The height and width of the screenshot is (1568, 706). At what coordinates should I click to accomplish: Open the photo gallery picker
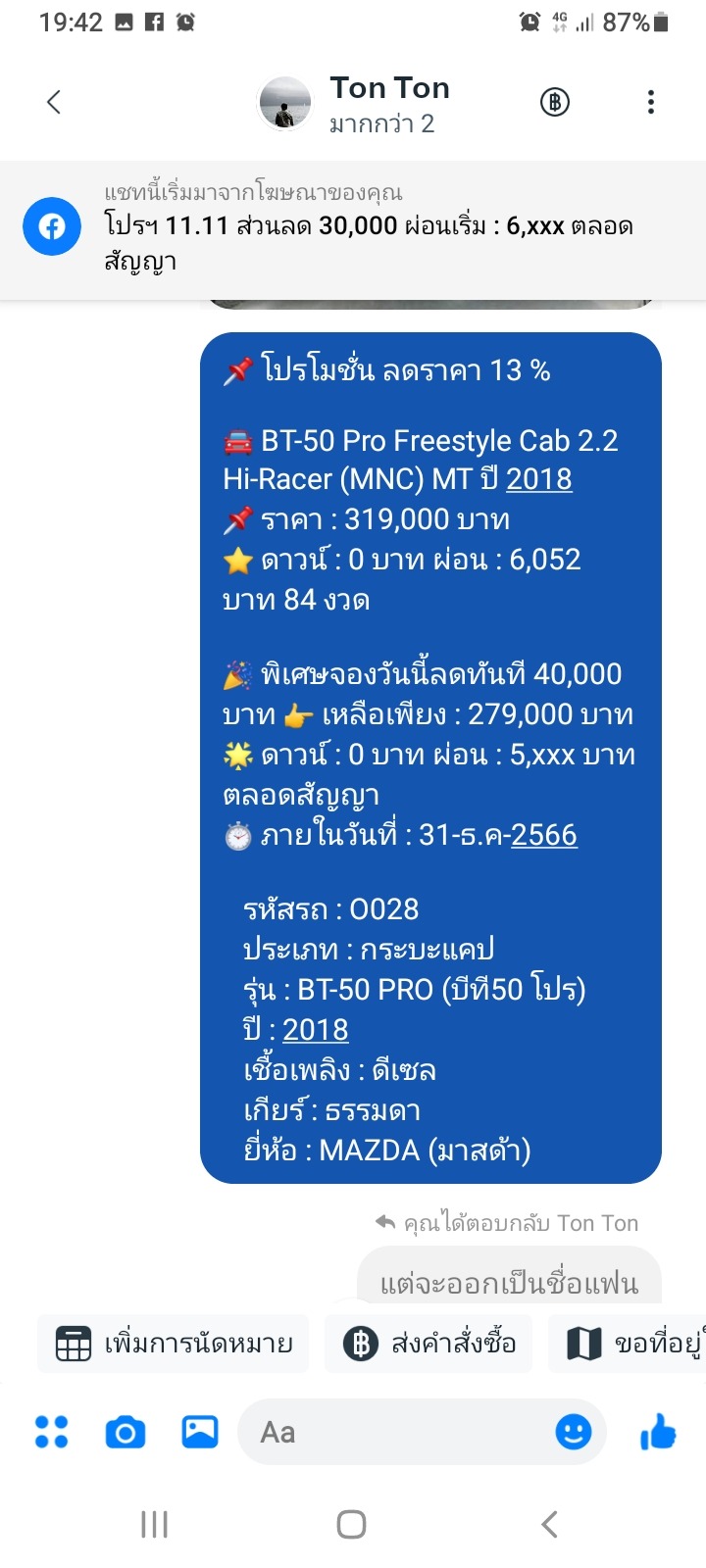point(200,1432)
